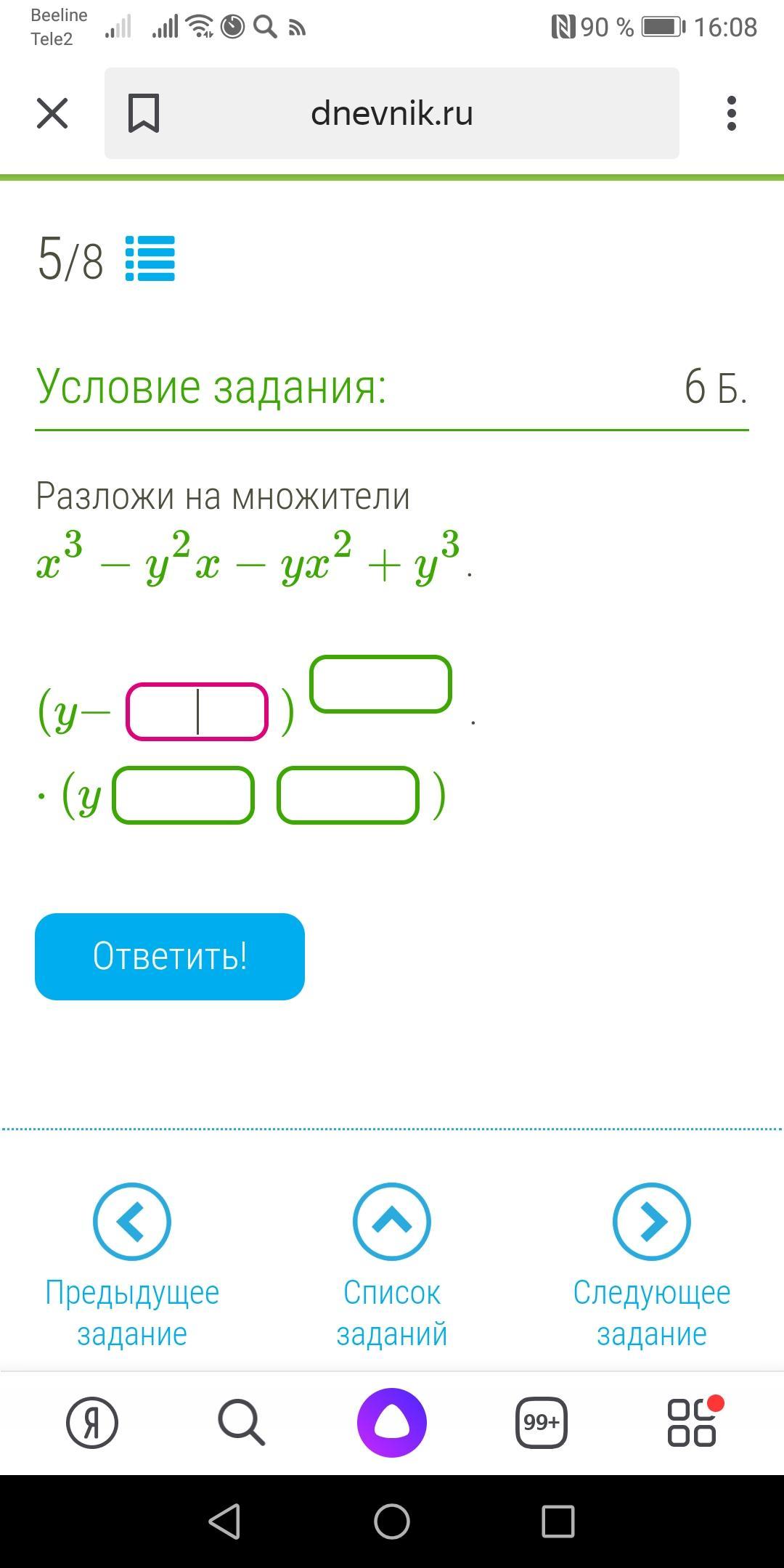The width and height of the screenshot is (784, 1568).
Task: Close the browser page with X
Action: [x=52, y=113]
